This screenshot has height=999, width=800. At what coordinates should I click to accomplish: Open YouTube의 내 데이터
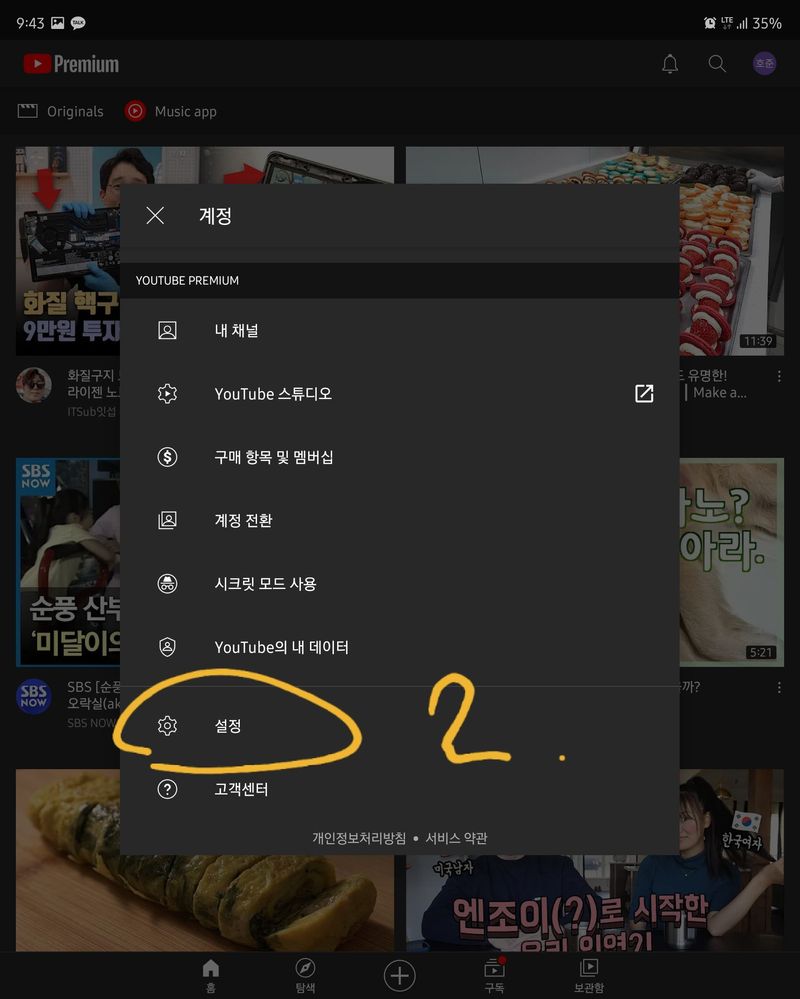281,647
